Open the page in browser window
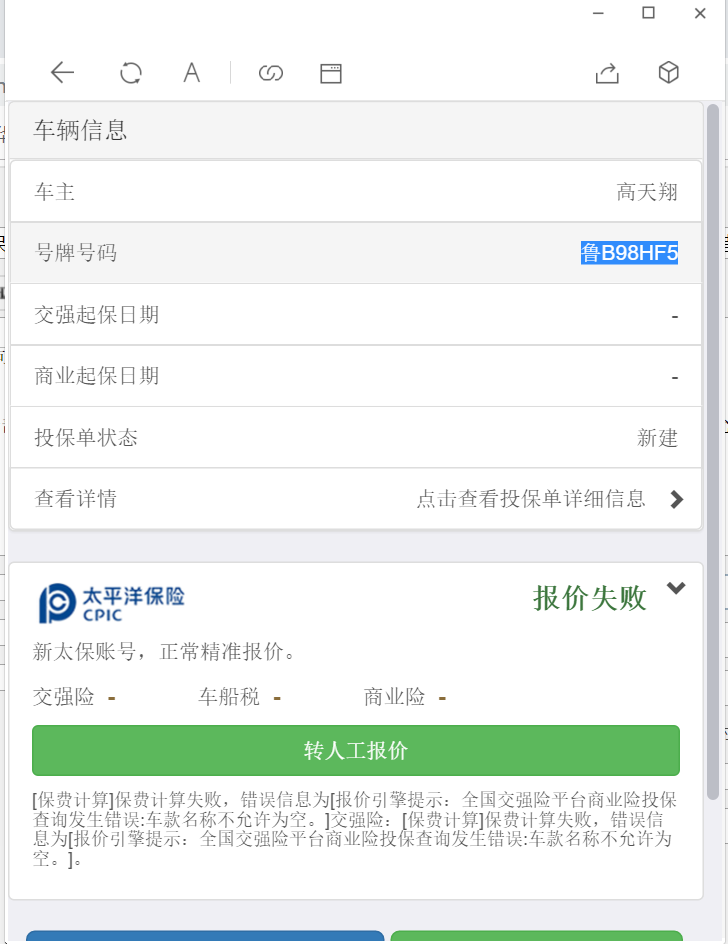The width and height of the screenshot is (728, 944). 331,72
